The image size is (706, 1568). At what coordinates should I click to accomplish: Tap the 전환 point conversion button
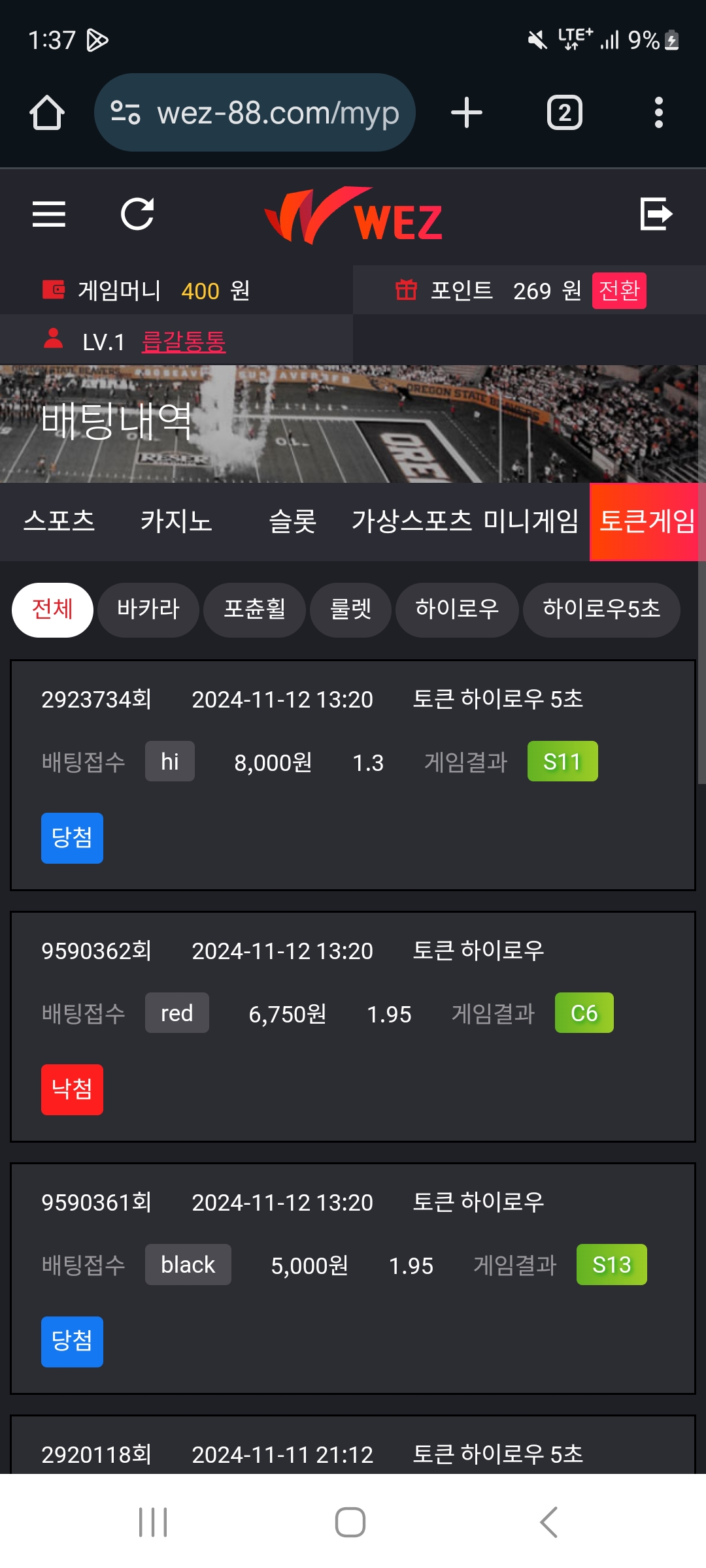pos(619,291)
